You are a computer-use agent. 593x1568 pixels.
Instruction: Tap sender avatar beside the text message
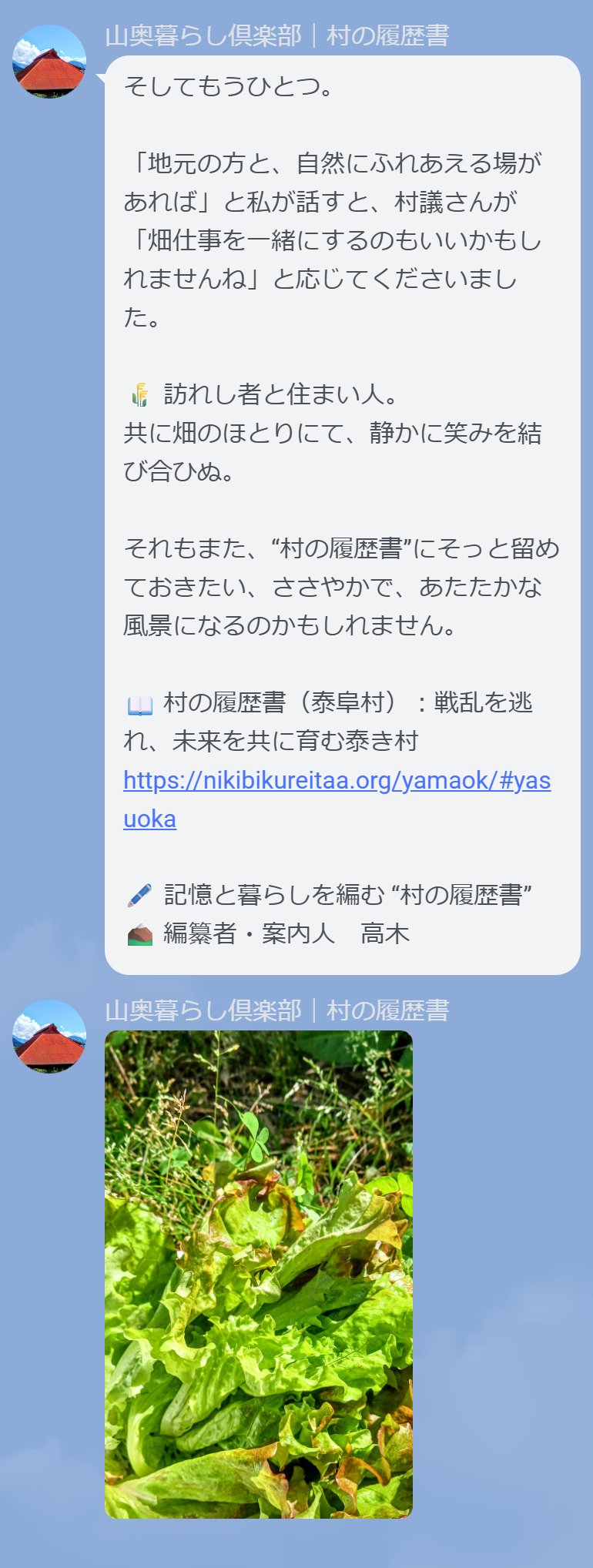[x=49, y=62]
